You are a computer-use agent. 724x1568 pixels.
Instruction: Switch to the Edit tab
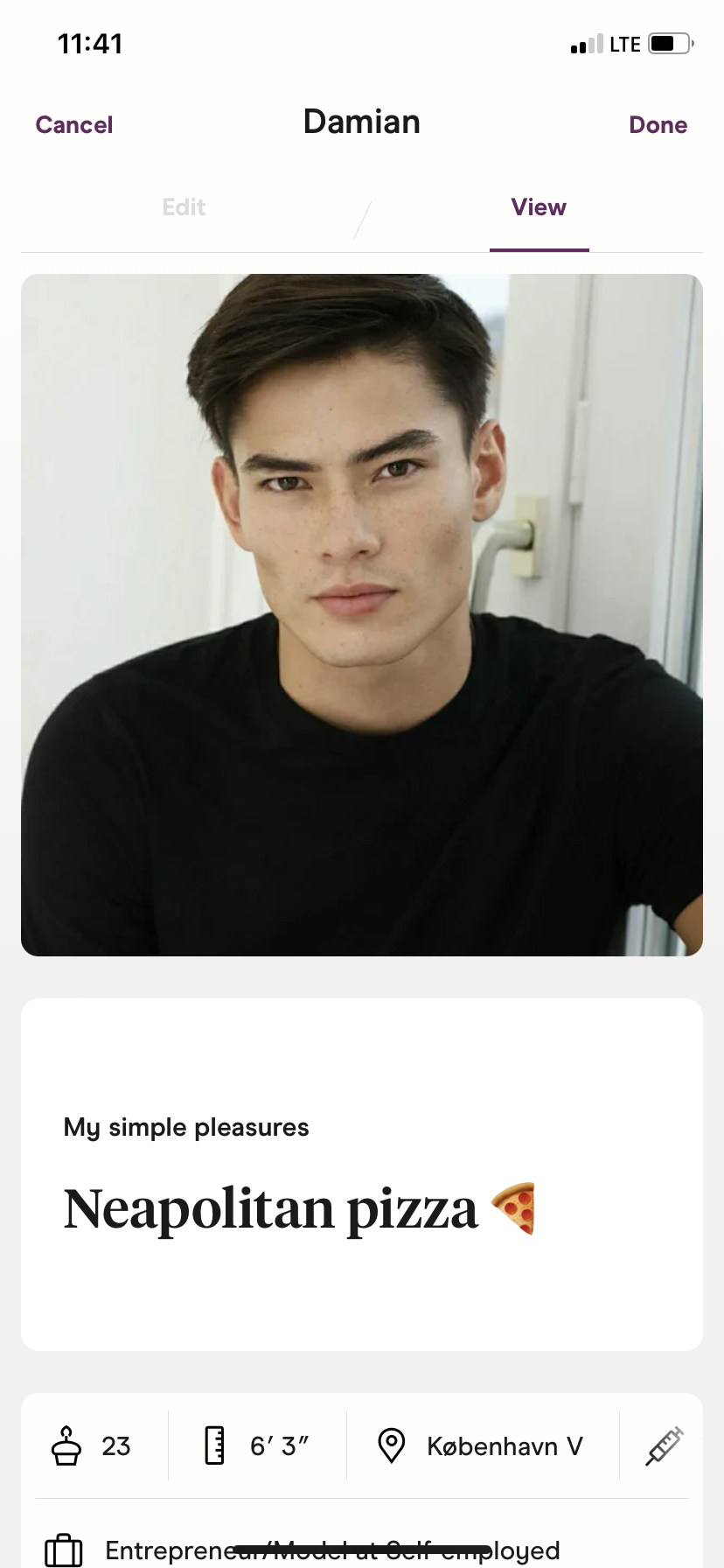(x=184, y=207)
